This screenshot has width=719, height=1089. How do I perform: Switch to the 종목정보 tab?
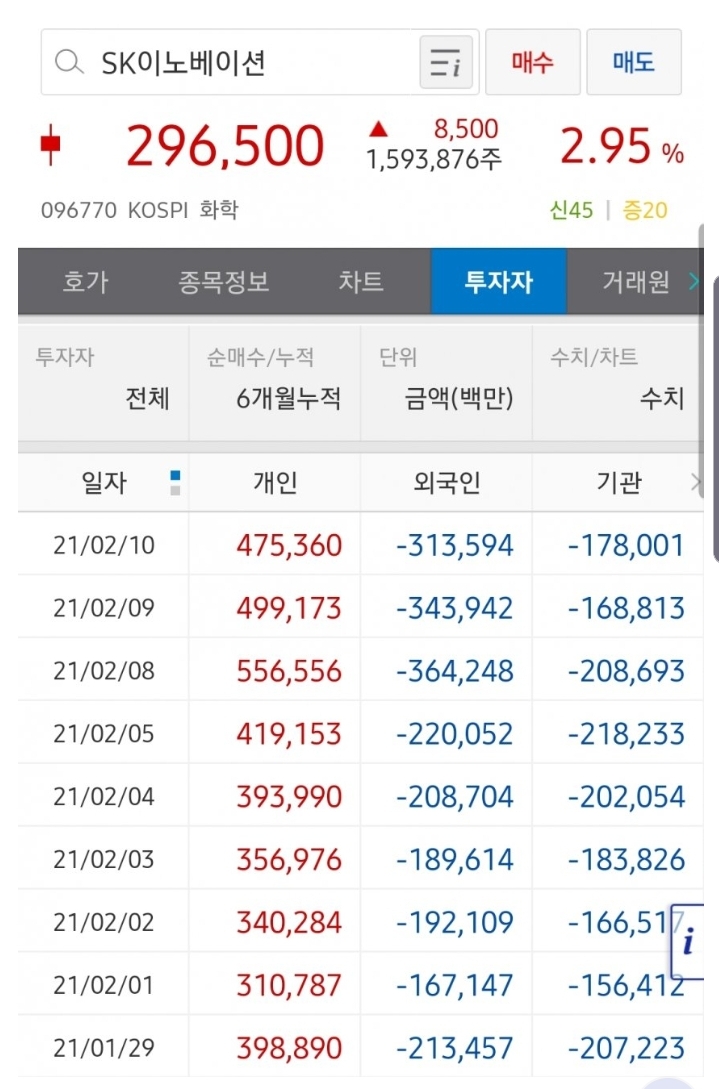(x=224, y=282)
